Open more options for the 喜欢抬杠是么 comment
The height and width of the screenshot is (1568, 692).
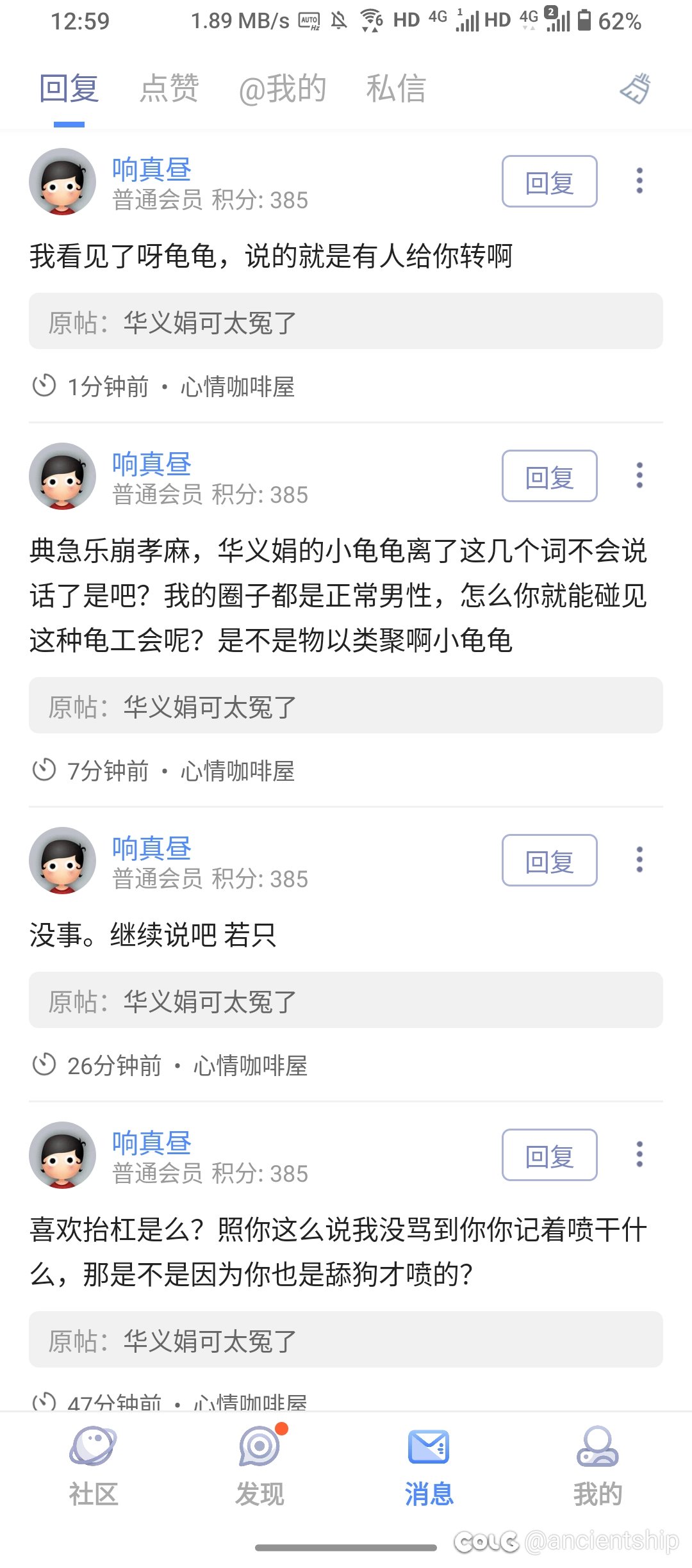pyautogui.click(x=639, y=1155)
